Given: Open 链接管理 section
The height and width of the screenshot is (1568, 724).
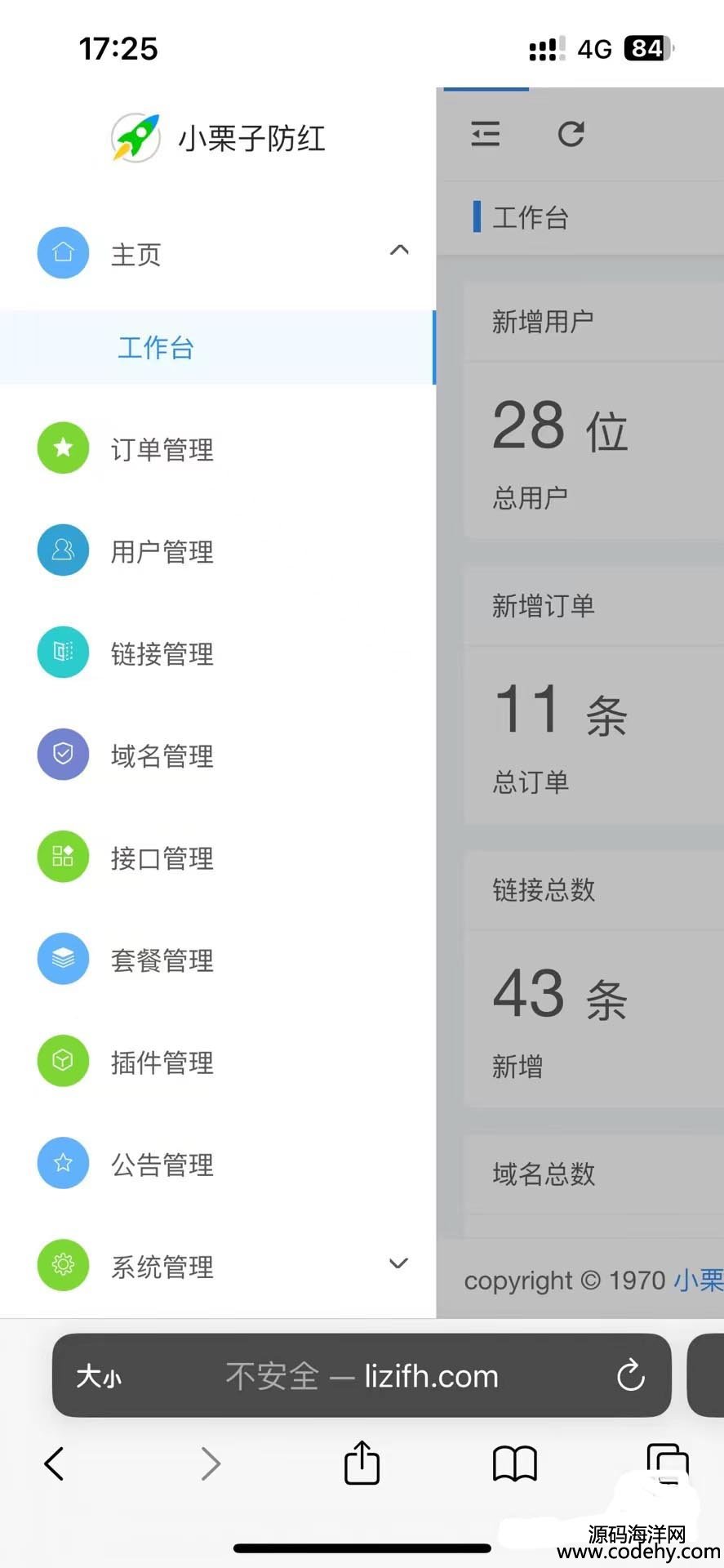Looking at the screenshot, I should 217,653.
